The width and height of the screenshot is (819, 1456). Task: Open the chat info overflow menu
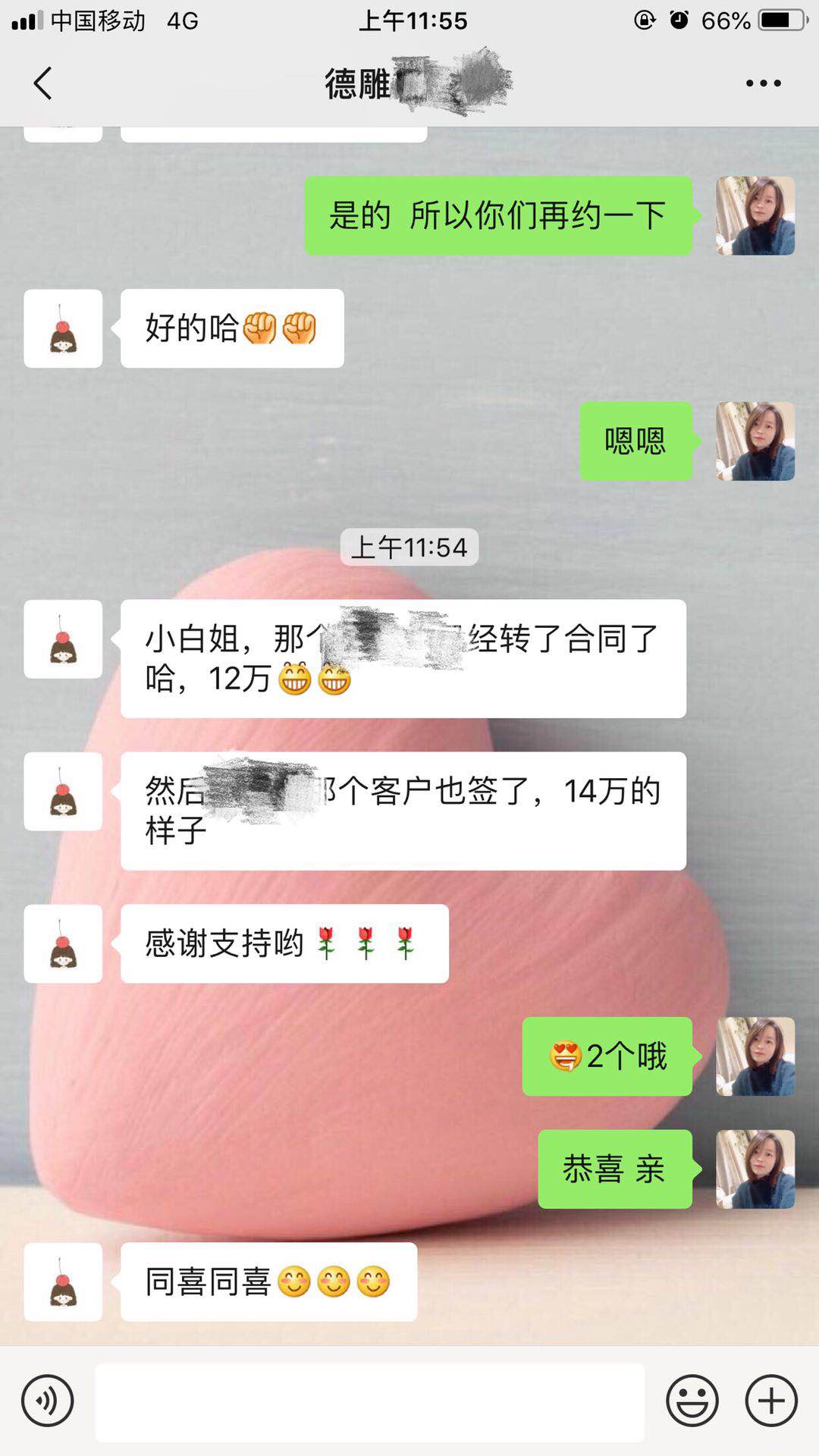coord(763,83)
